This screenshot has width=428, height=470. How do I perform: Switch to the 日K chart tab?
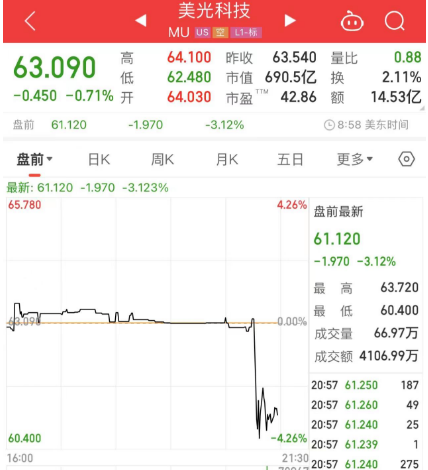99,159
